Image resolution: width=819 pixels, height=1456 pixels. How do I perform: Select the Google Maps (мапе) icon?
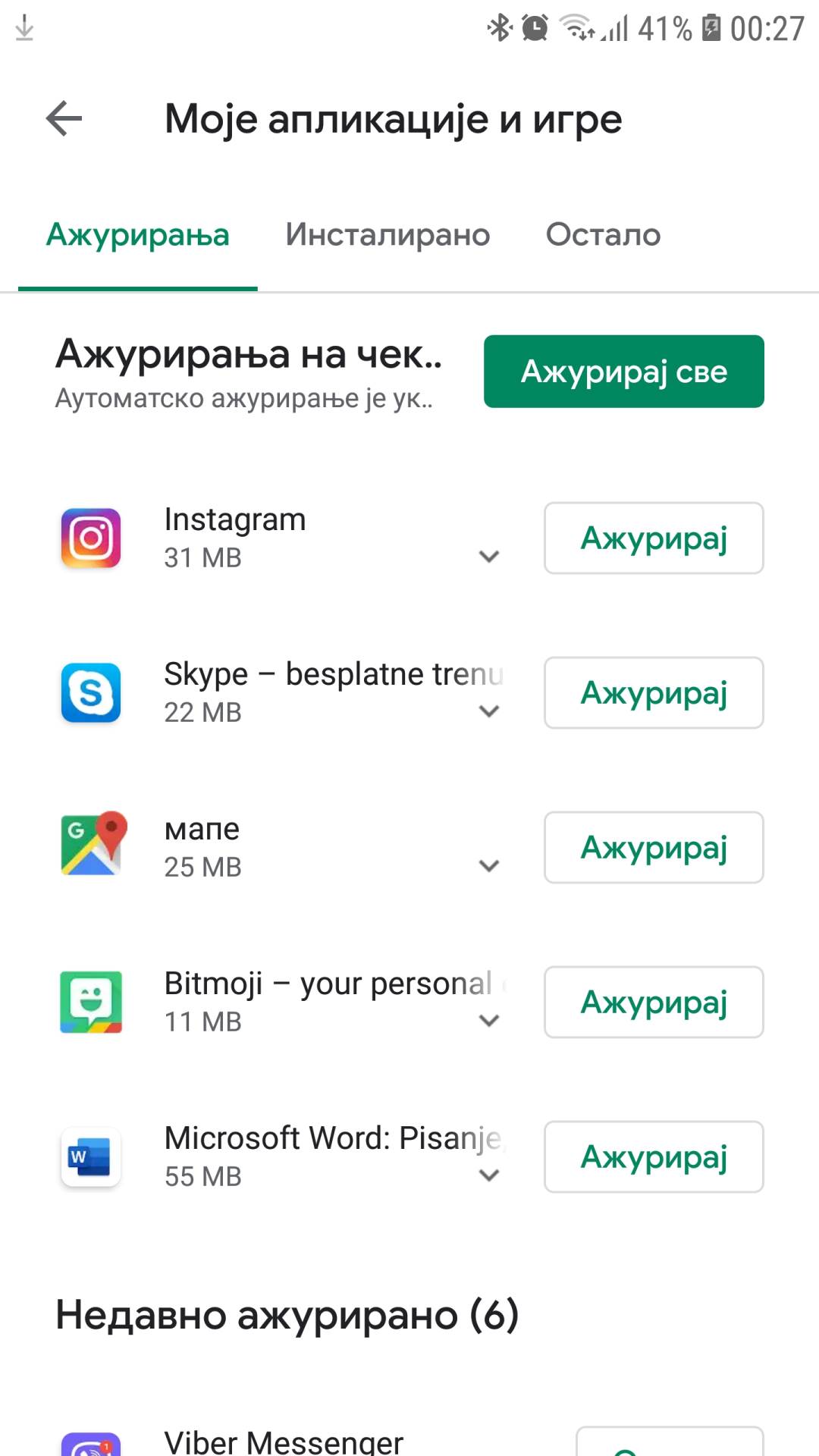pyautogui.click(x=90, y=847)
